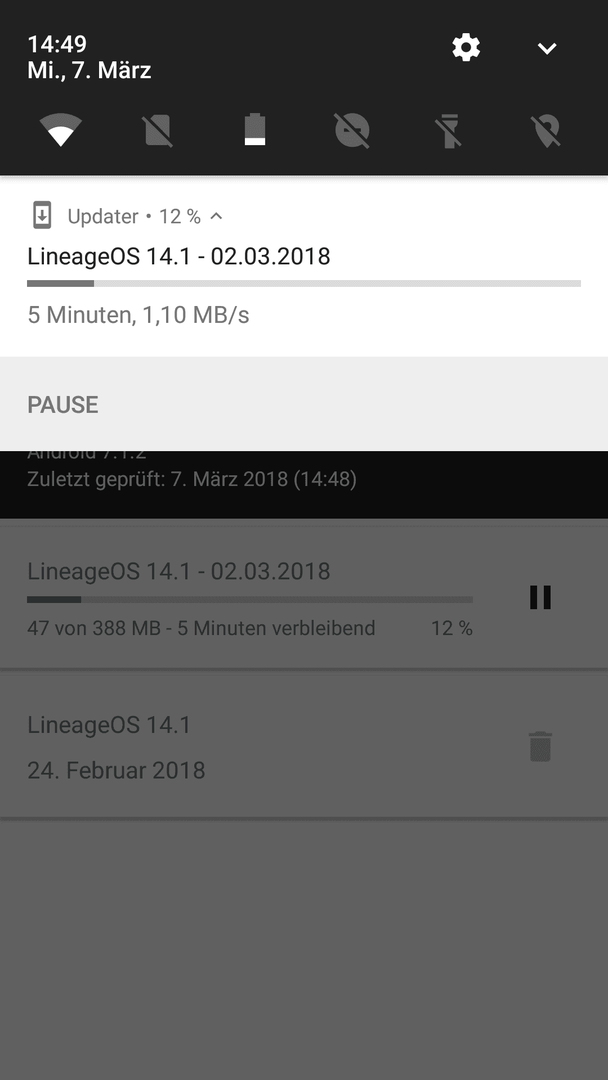
Task: Open the LineageOS 14.1 - 02.03.2018 download notification
Action: [x=304, y=267]
